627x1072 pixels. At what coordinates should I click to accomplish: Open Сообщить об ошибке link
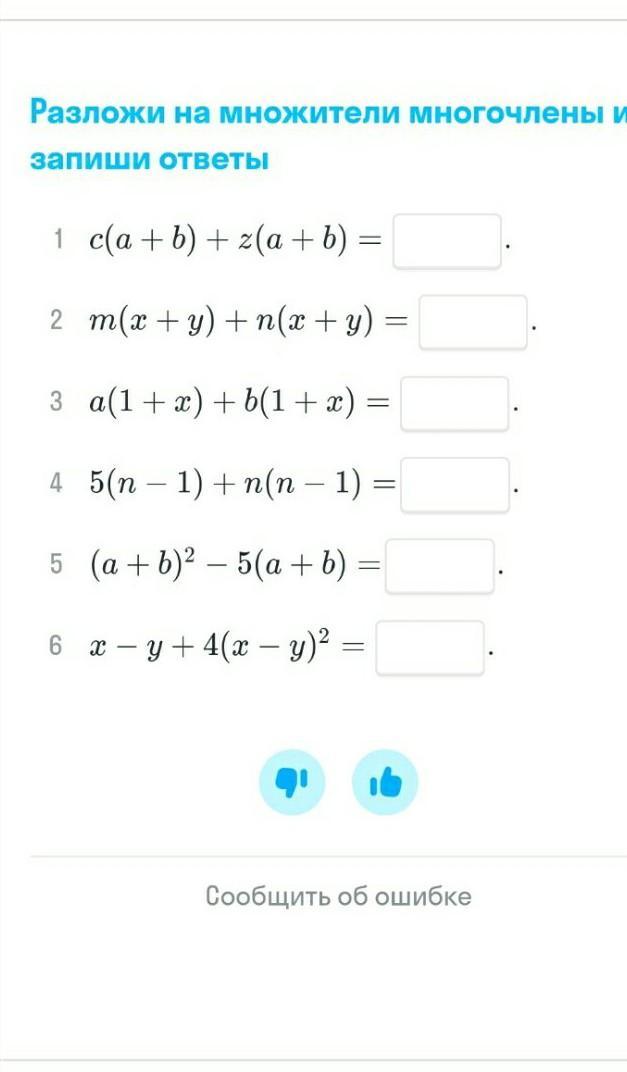(x=338, y=896)
